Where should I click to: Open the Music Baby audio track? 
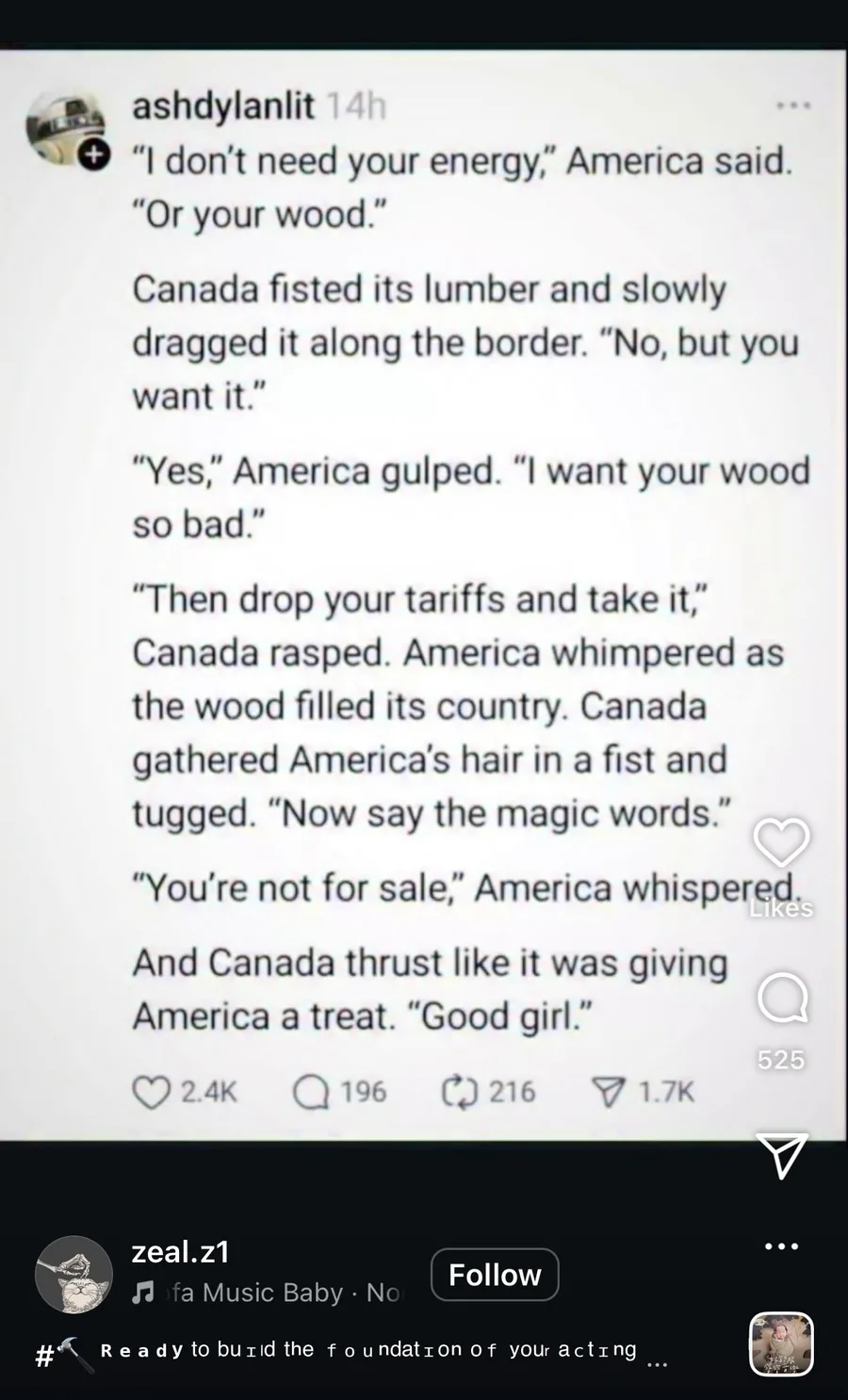click(x=267, y=1293)
